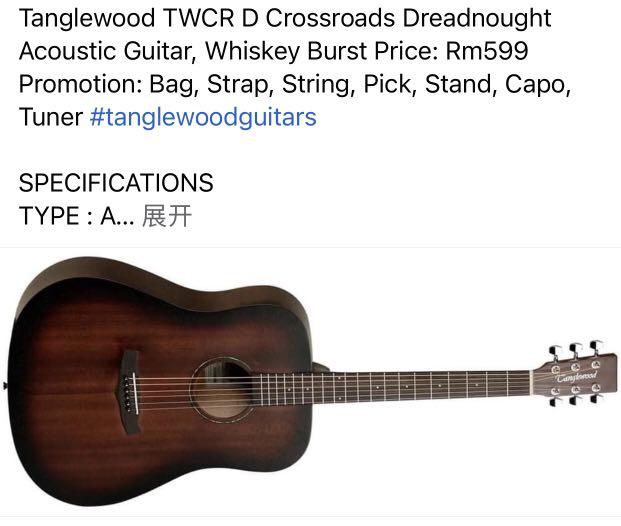Open the #tanglewoodguitars hashtag link
The width and height of the screenshot is (621, 526).
[203, 117]
